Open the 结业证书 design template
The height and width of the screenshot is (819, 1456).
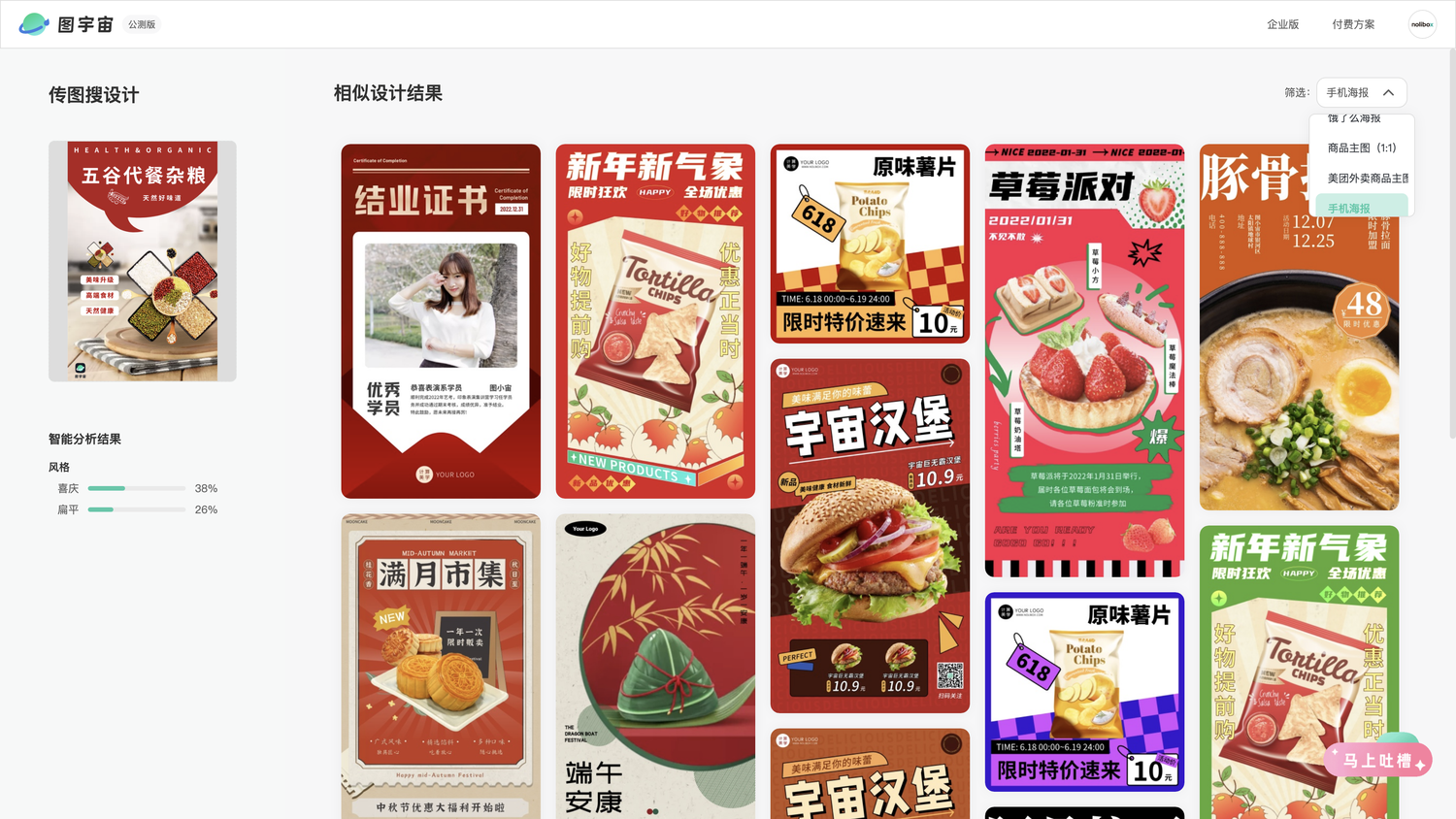(441, 321)
